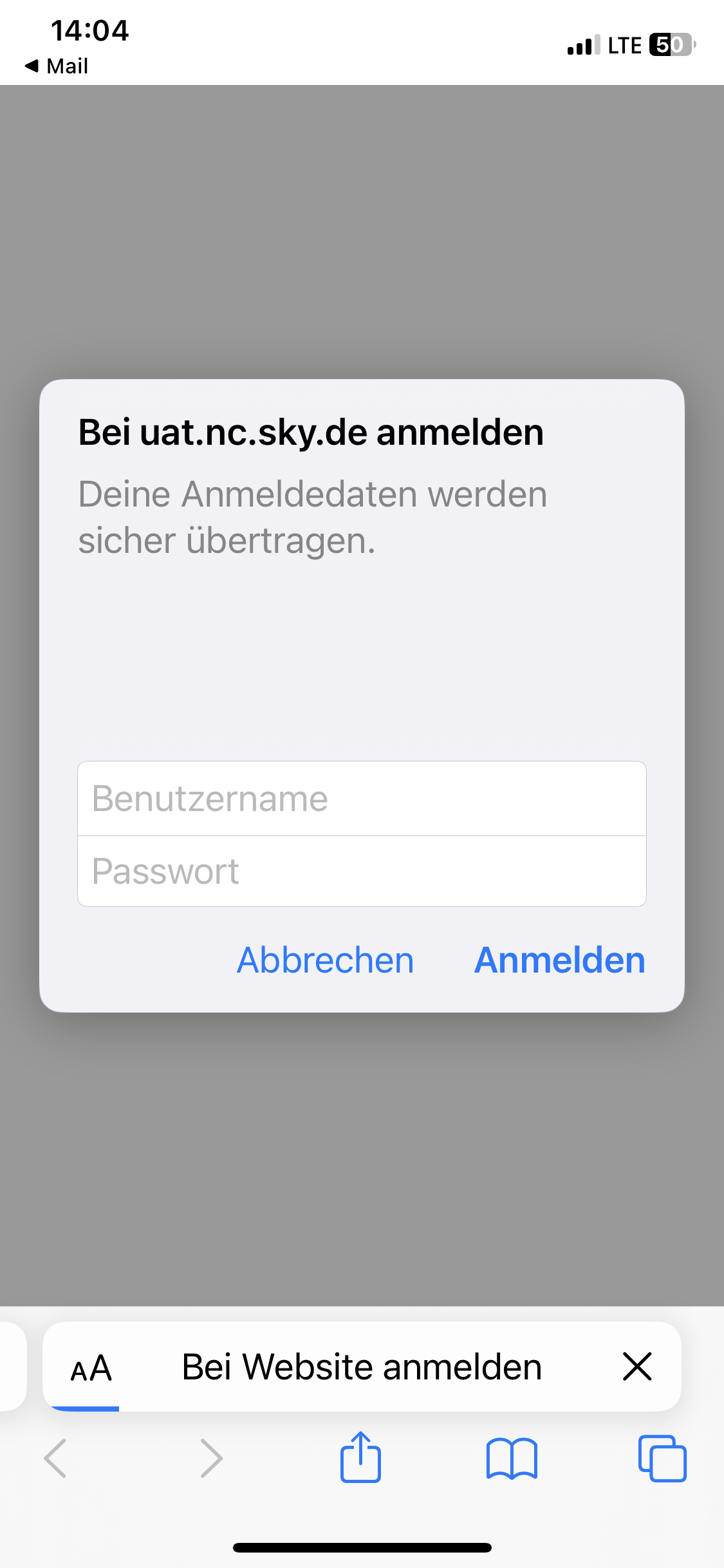Navigate forward with the right chevron

(x=211, y=1458)
